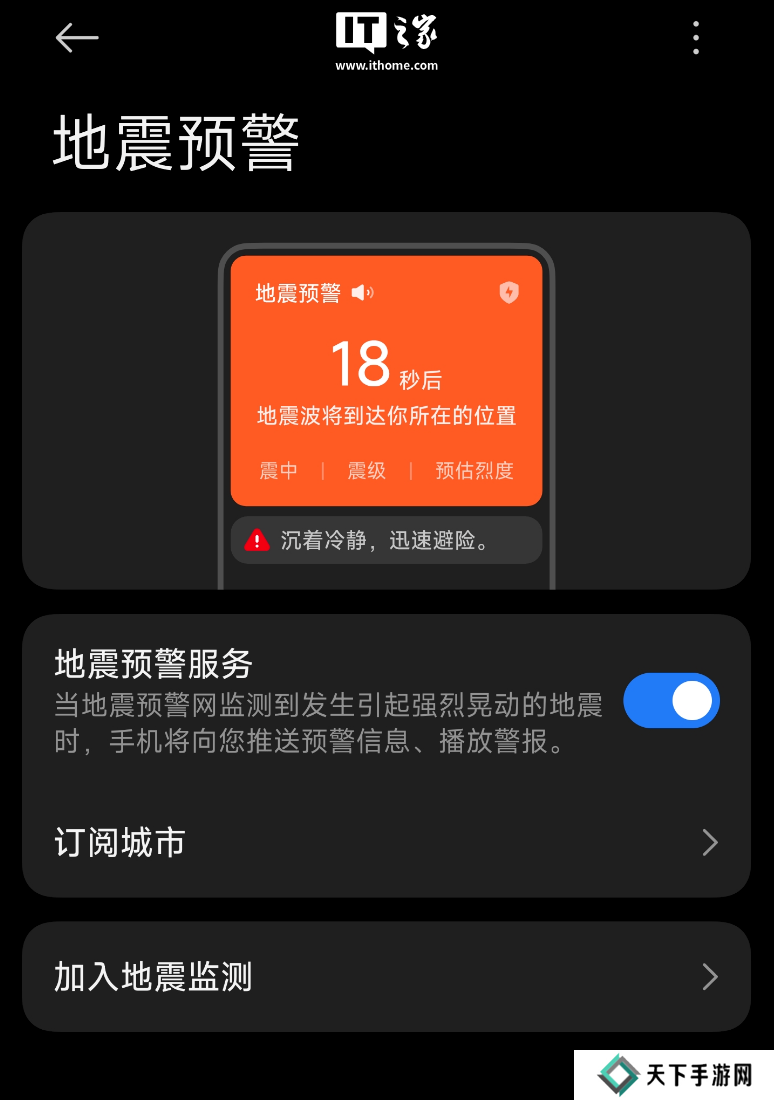Open the three-dot overflow menu
The width and height of the screenshot is (774, 1100).
point(695,38)
